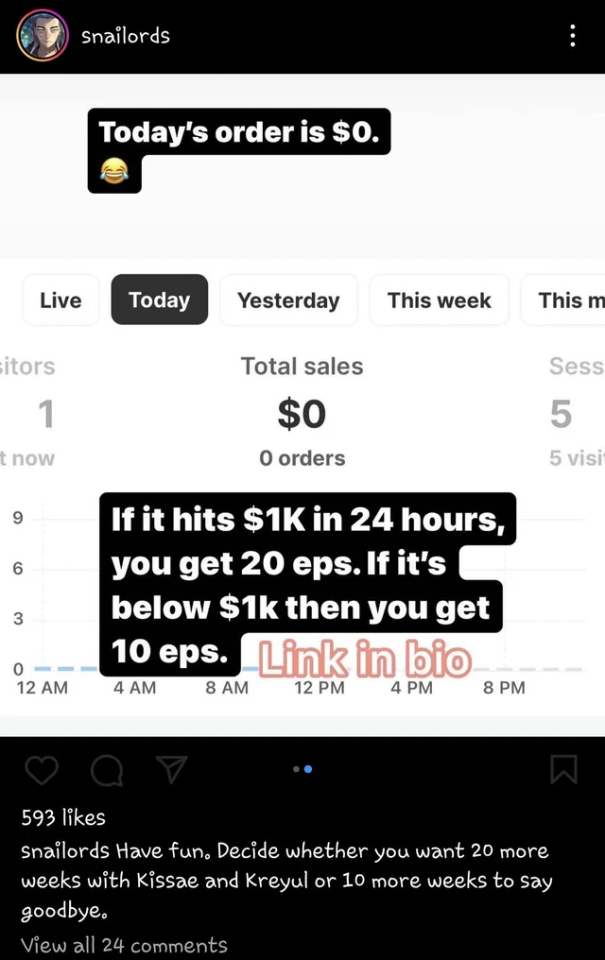The width and height of the screenshot is (605, 960).
Task: Open the snailords username in the header
Action: click(x=125, y=36)
